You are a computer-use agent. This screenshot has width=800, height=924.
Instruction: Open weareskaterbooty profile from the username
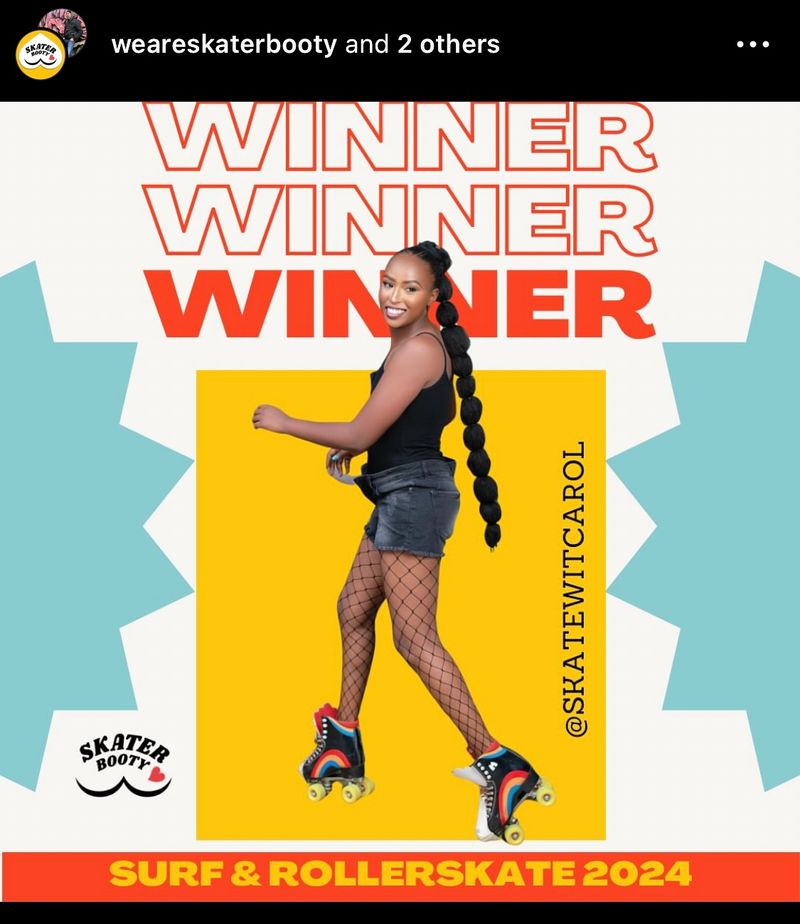[x=224, y=45]
